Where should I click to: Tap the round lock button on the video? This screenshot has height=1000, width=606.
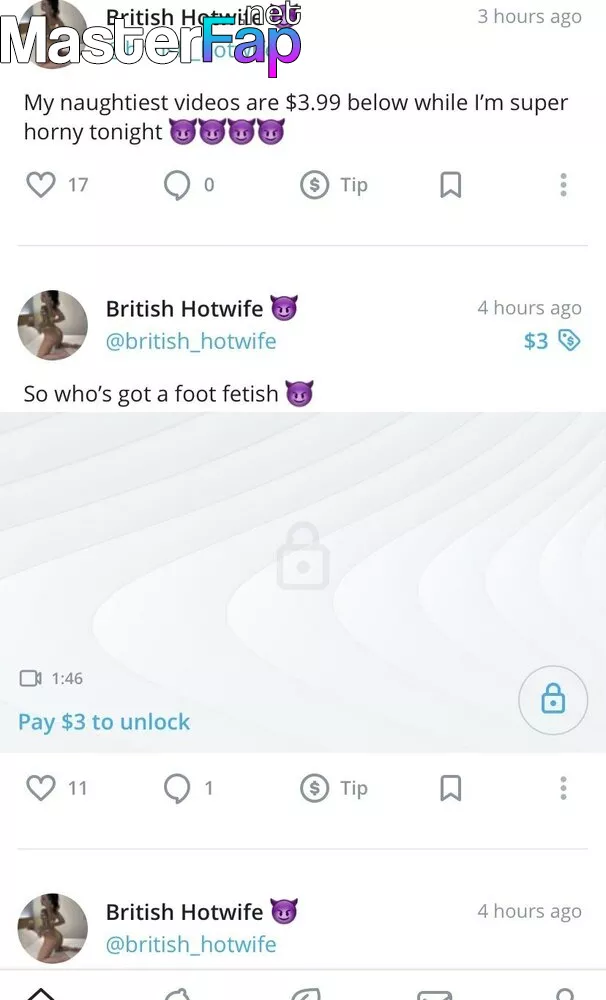pyautogui.click(x=553, y=700)
